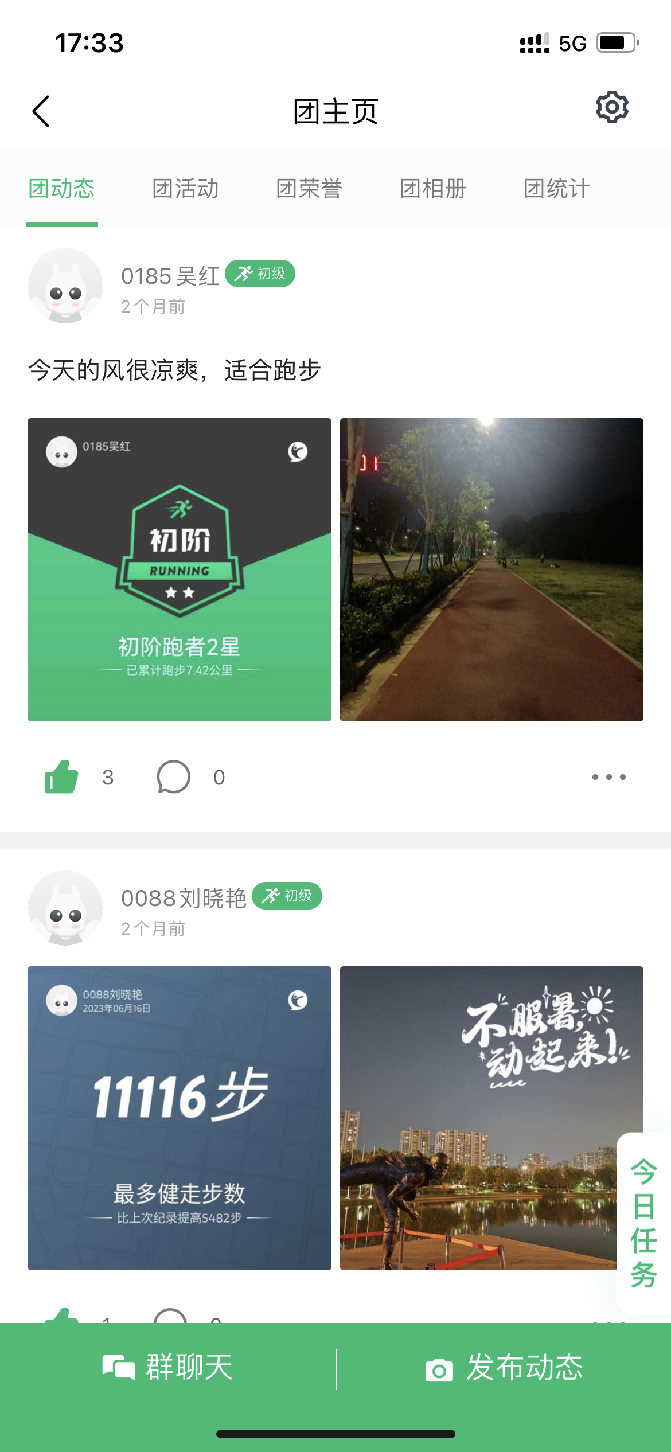The height and width of the screenshot is (1452, 671).
Task: Open the 11116步 step record image
Action: pyautogui.click(x=179, y=1117)
